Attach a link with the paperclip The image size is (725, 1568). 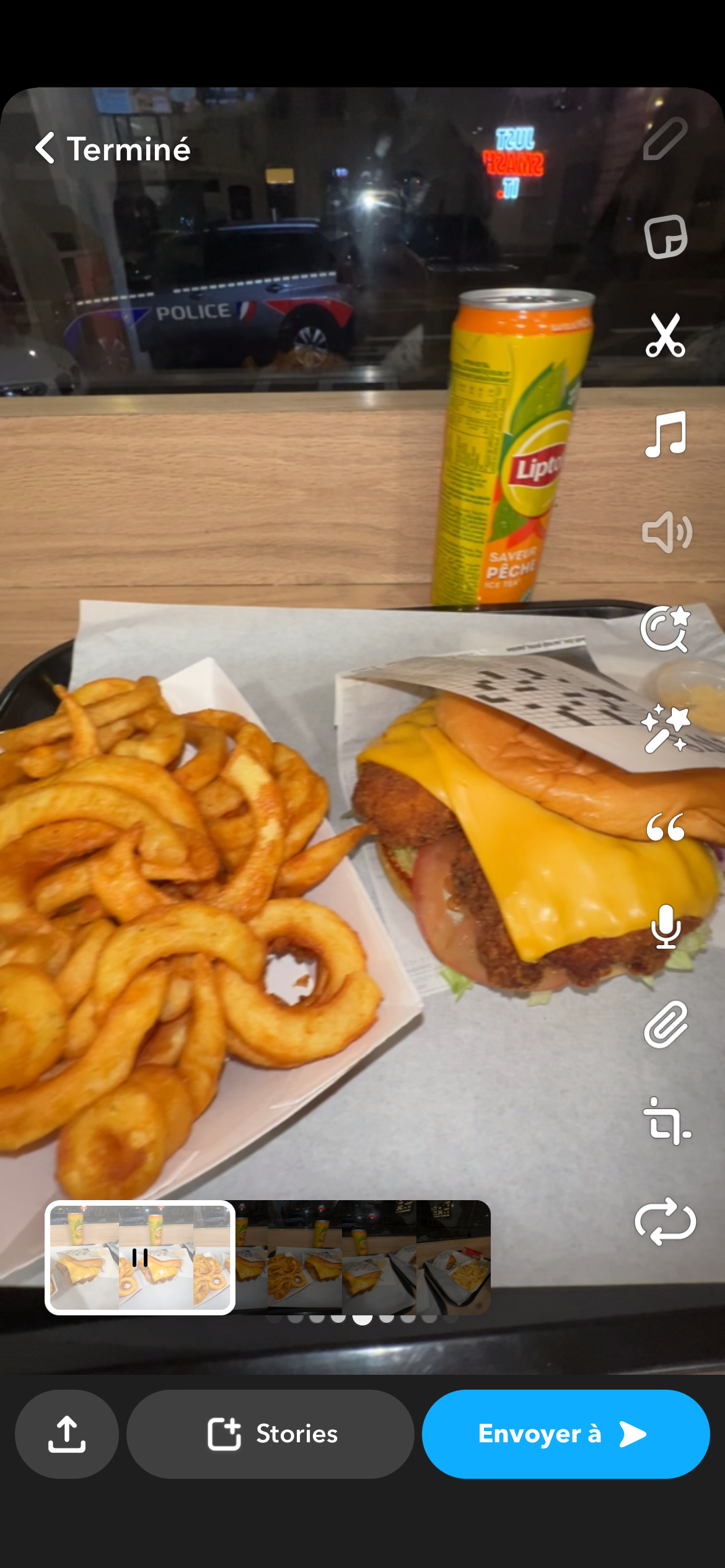point(666,1024)
